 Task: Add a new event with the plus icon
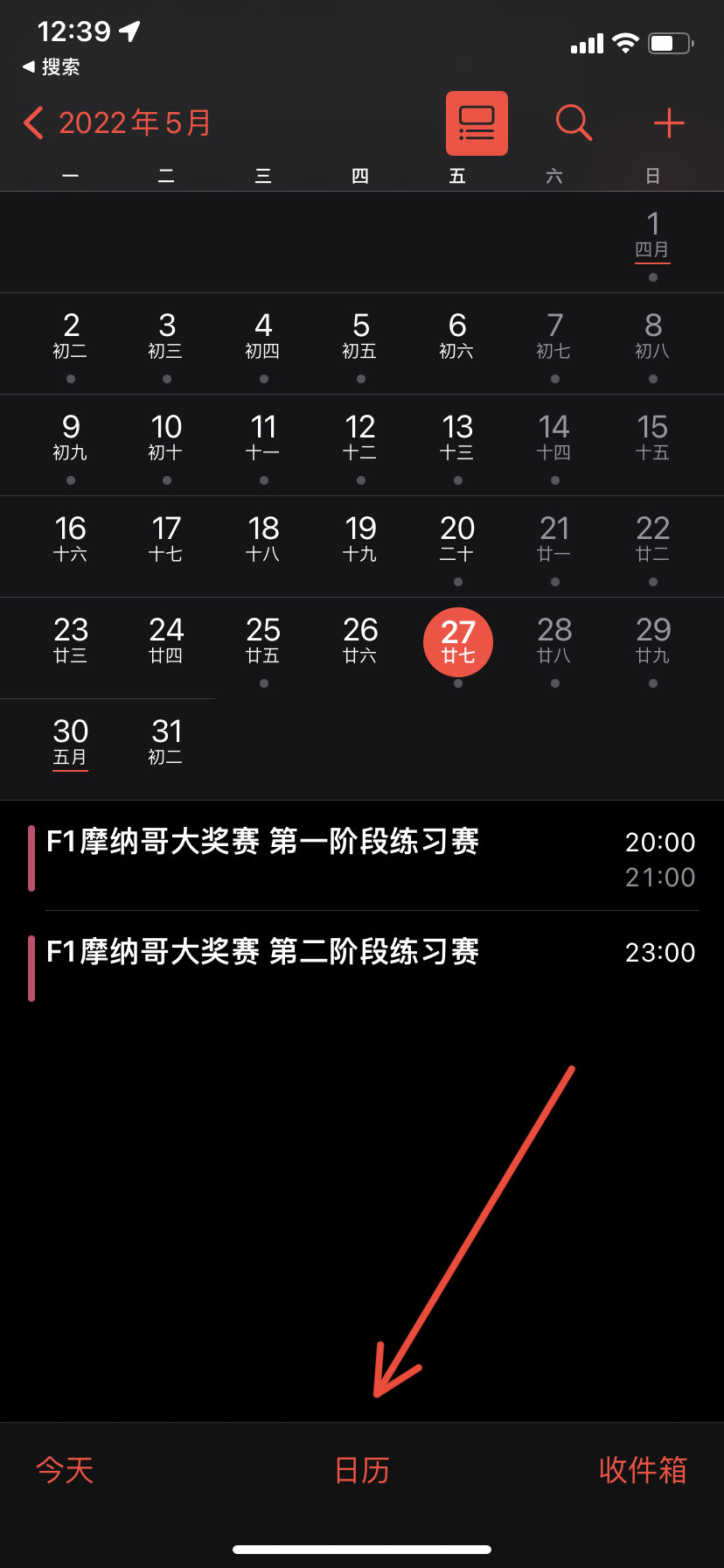[x=669, y=123]
